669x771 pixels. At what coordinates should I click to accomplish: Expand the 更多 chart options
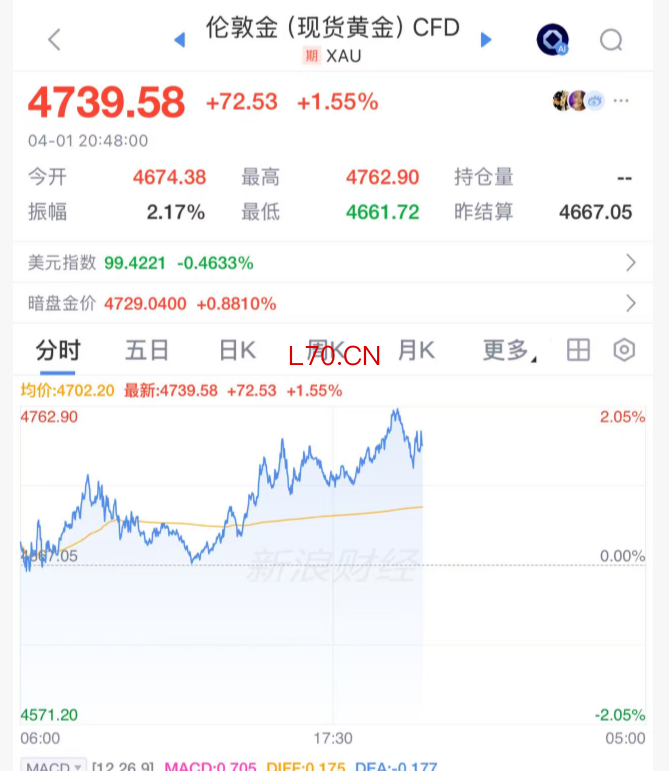[508, 350]
